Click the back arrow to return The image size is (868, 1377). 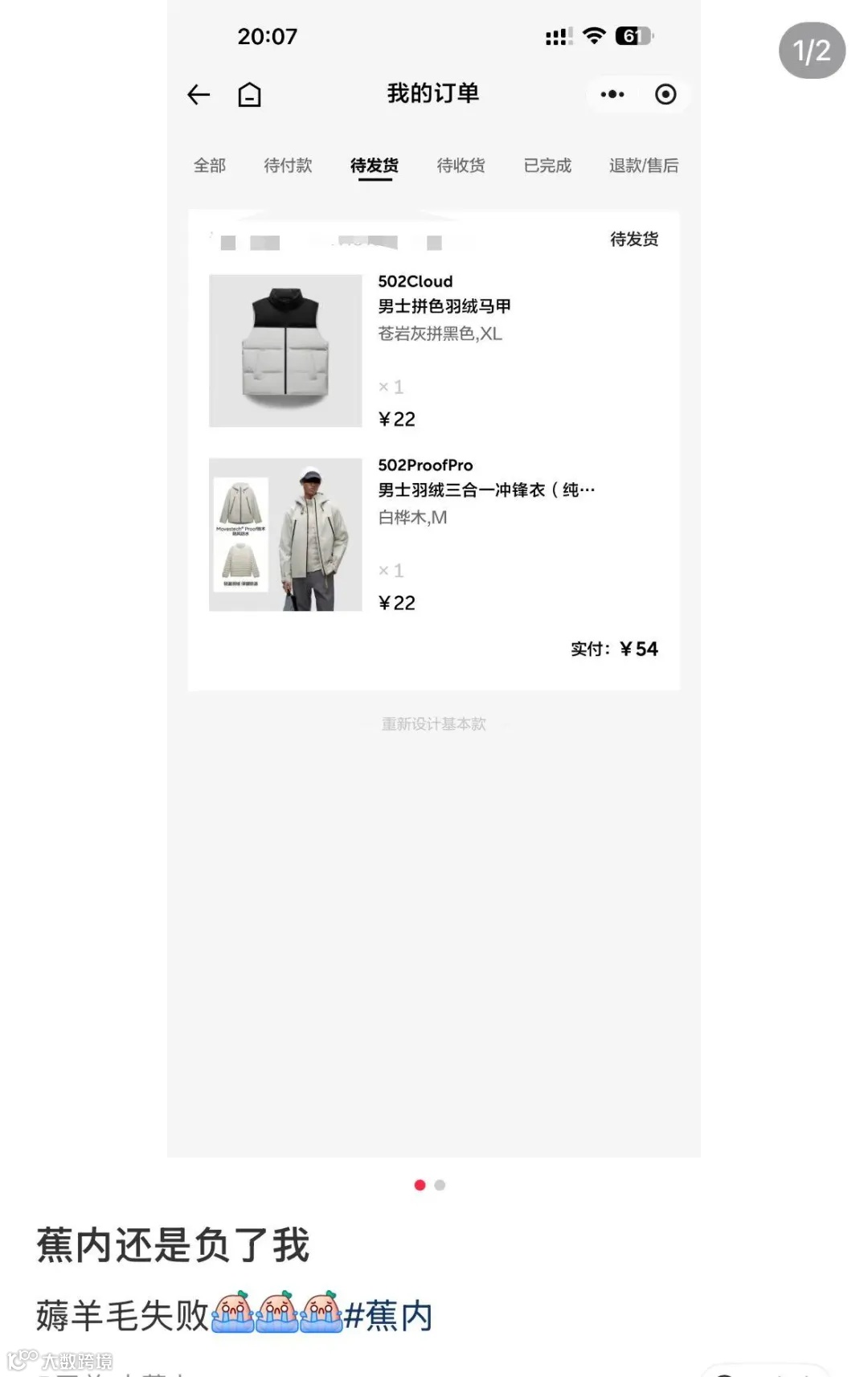199,95
